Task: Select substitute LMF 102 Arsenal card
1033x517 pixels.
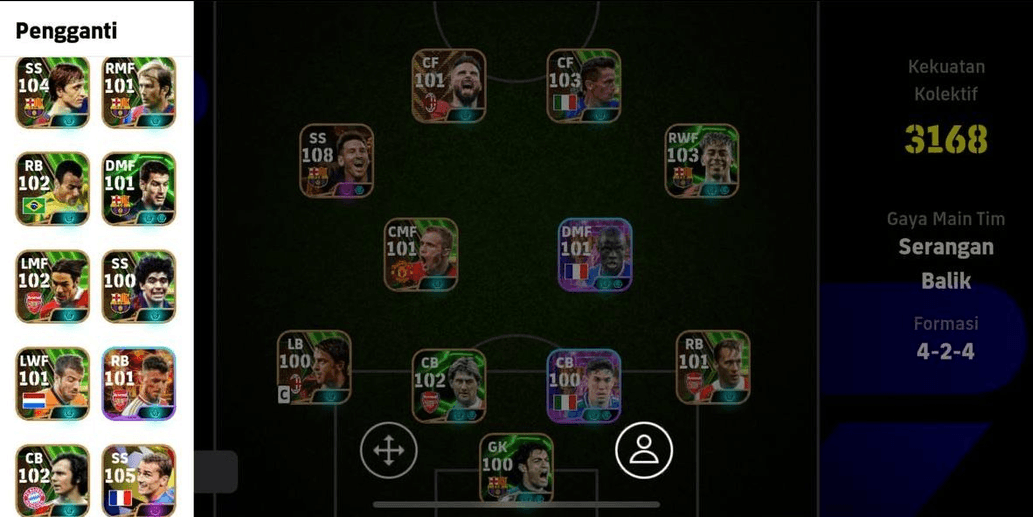Action: click(x=52, y=286)
